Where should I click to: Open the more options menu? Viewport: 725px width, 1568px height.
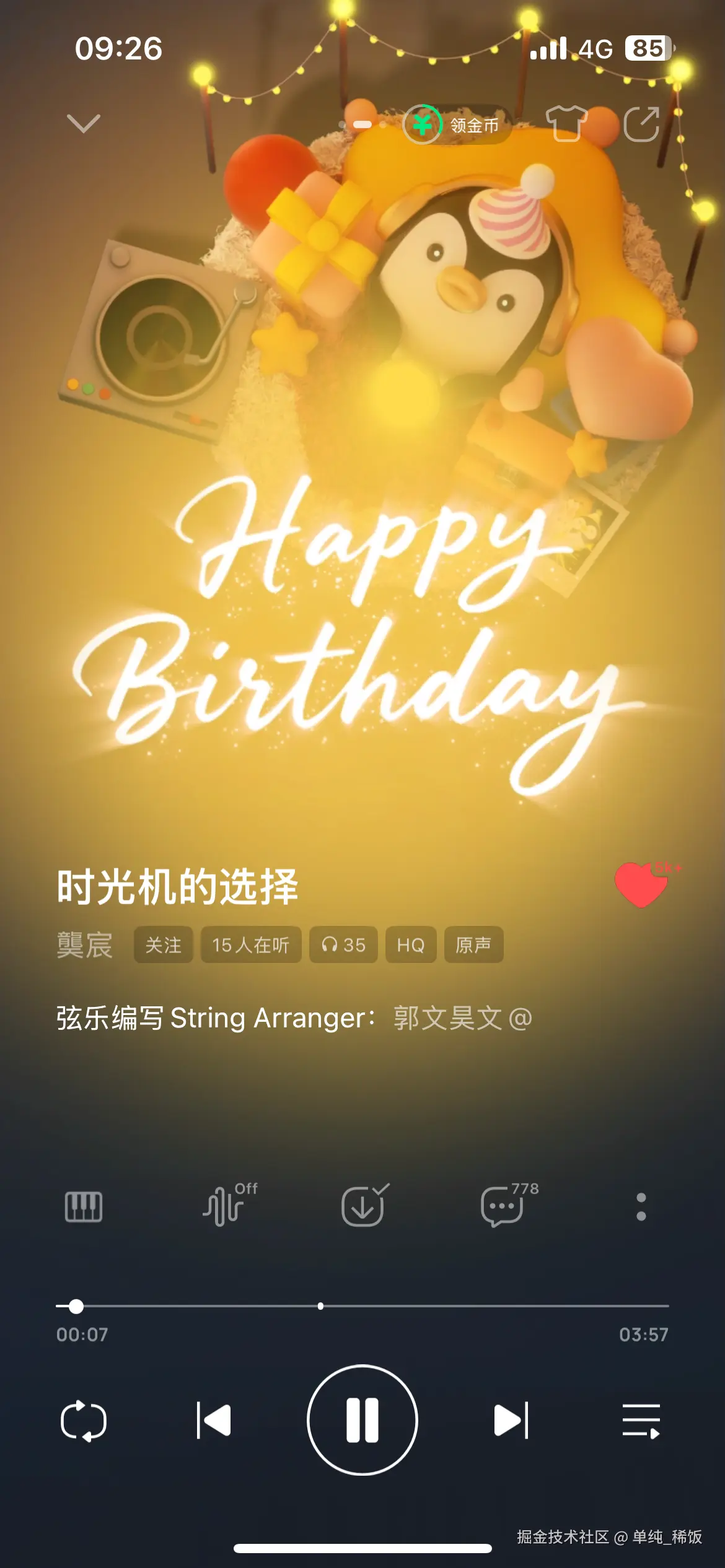(x=641, y=1208)
